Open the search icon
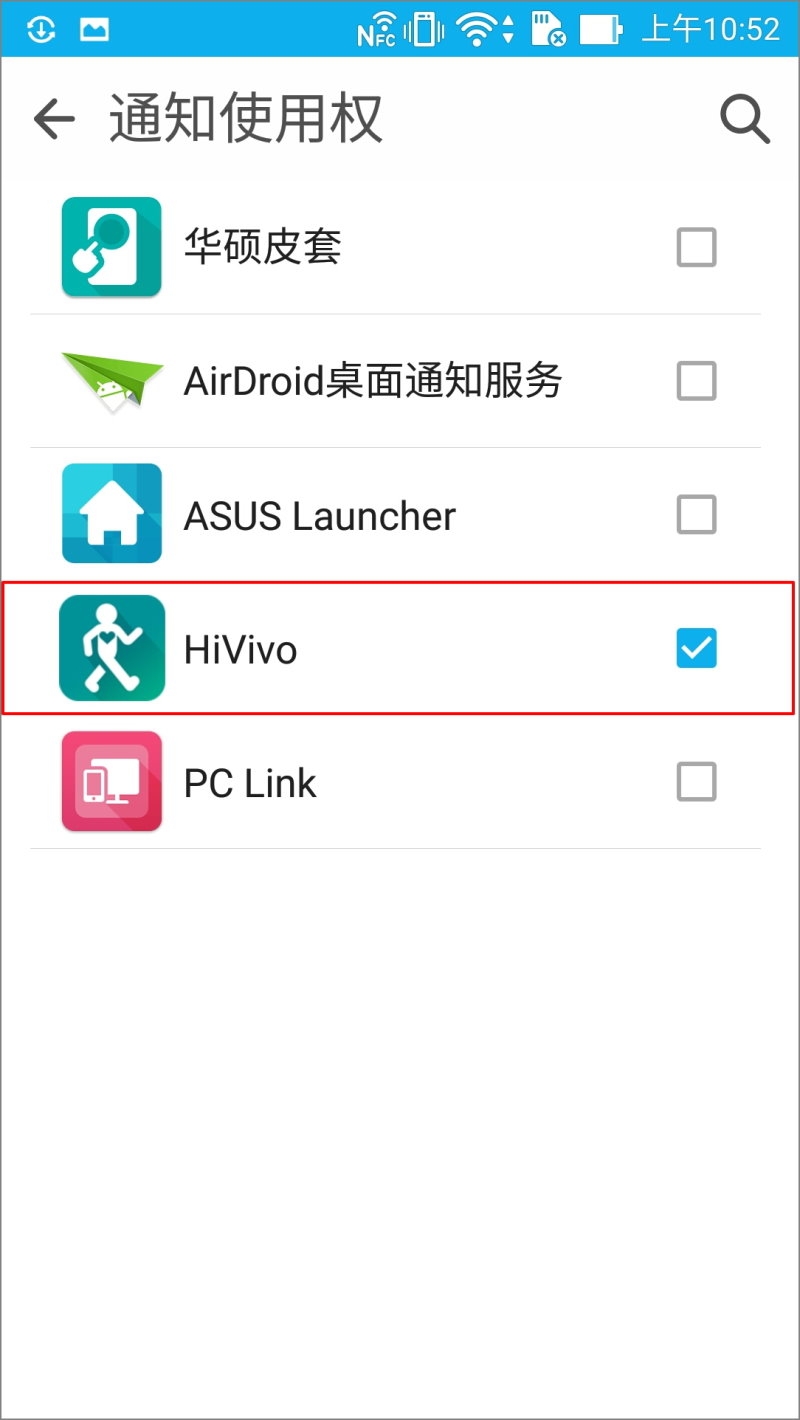This screenshot has height=1420, width=800. click(x=745, y=120)
